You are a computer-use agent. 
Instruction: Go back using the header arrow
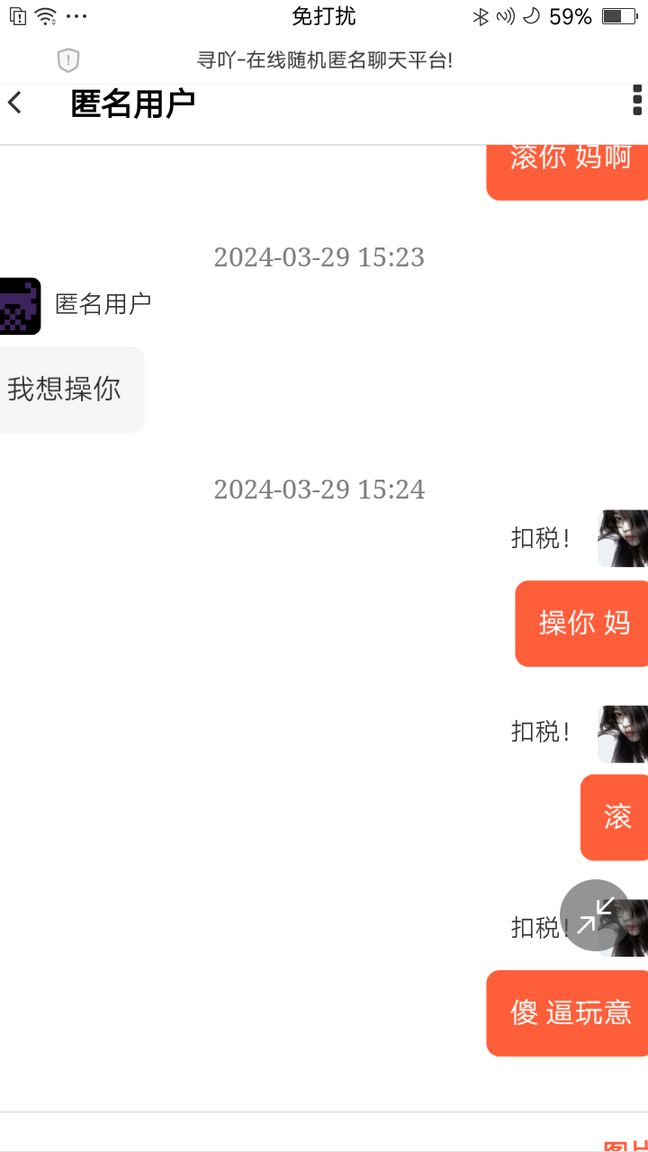(x=15, y=102)
